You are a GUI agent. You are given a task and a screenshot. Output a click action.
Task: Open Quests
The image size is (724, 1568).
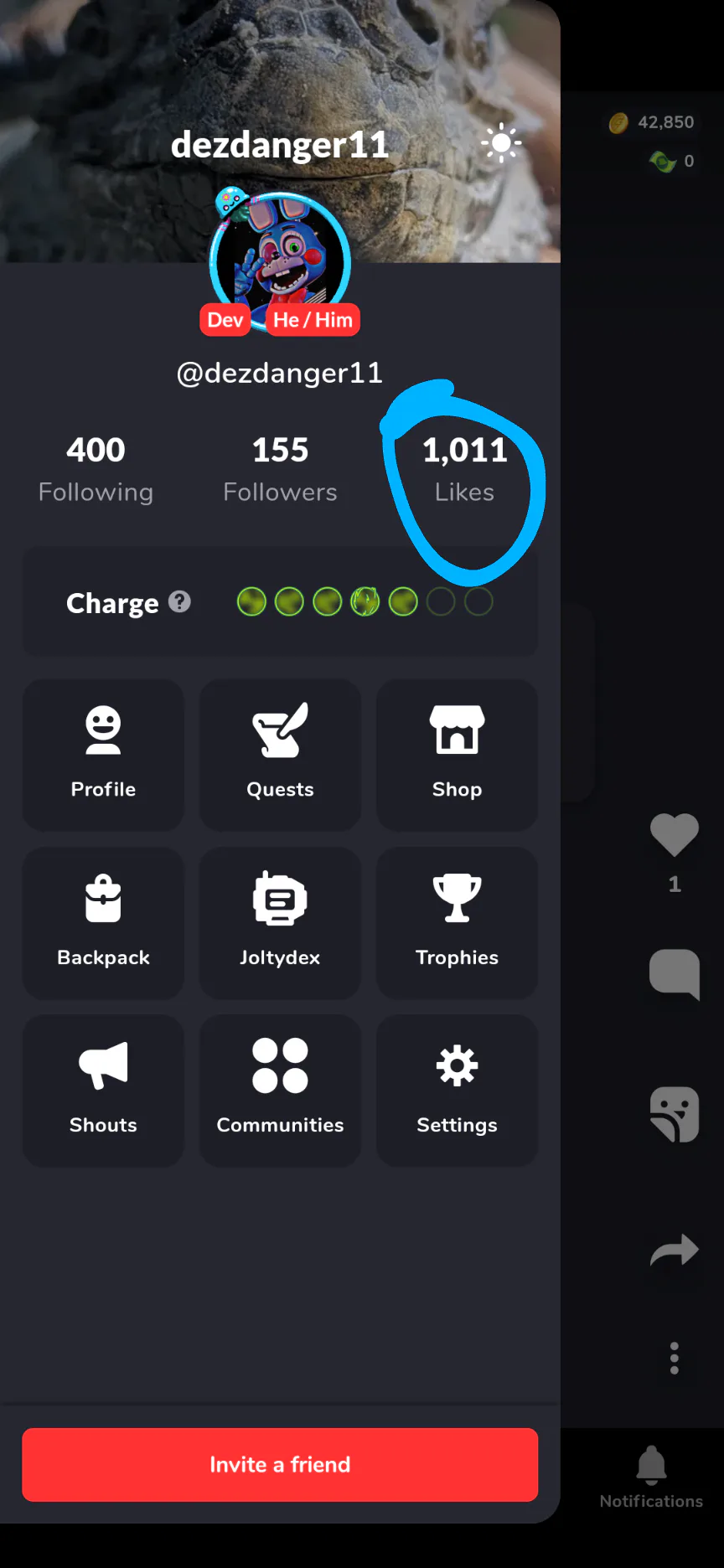click(x=280, y=754)
